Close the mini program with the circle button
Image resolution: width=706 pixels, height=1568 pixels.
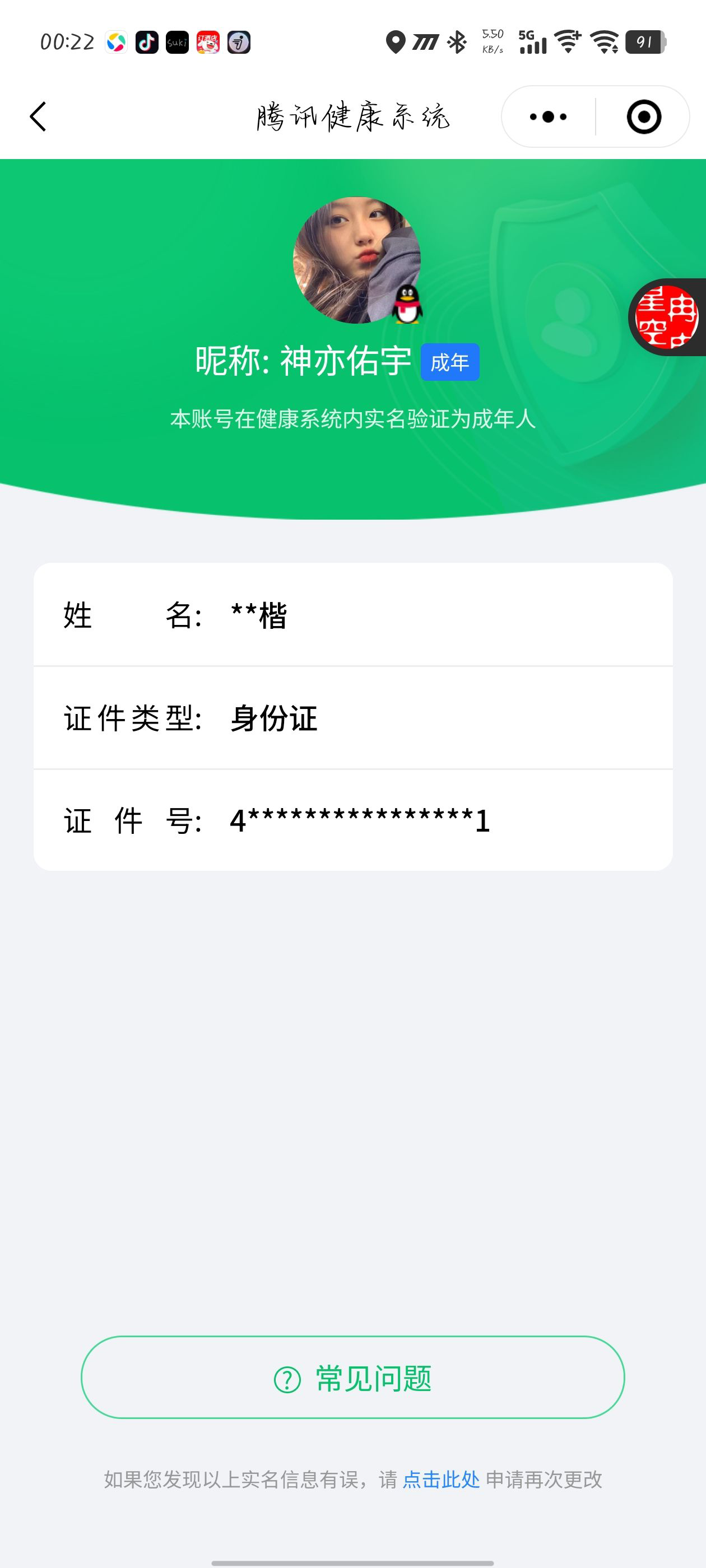pyautogui.click(x=643, y=116)
